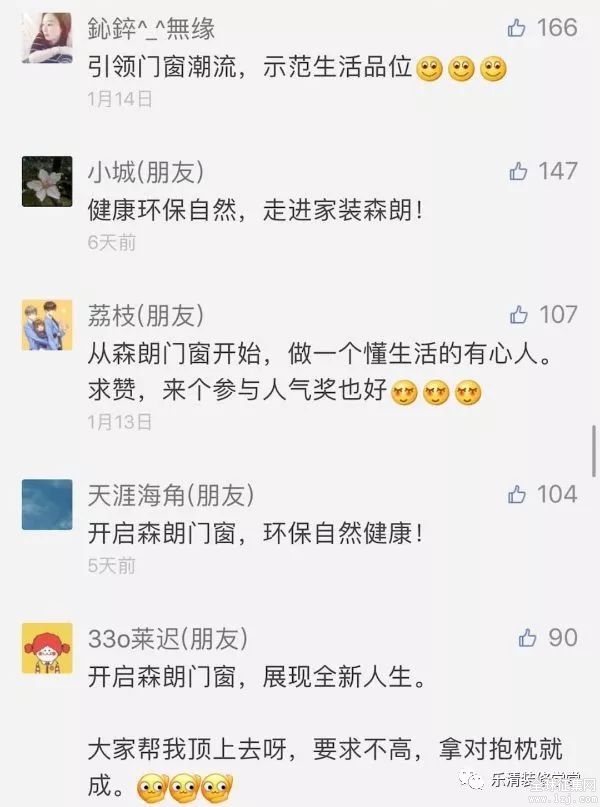View 天涯海角's avatar
Screen dimensions: 600x807
(x=47, y=504)
